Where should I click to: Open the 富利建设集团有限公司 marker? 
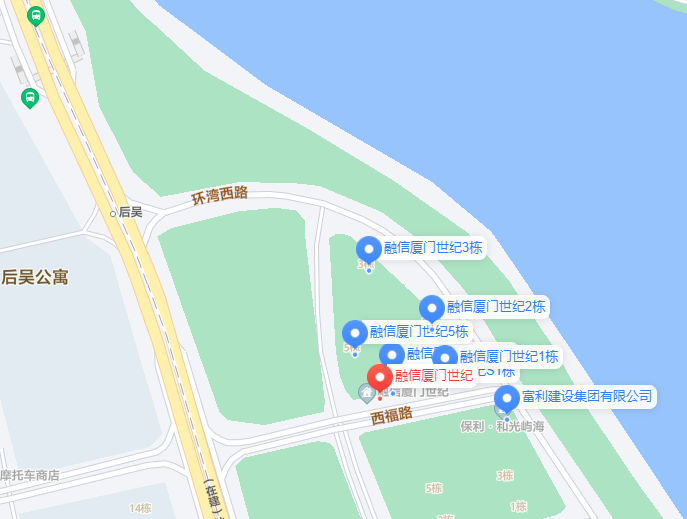(507, 398)
